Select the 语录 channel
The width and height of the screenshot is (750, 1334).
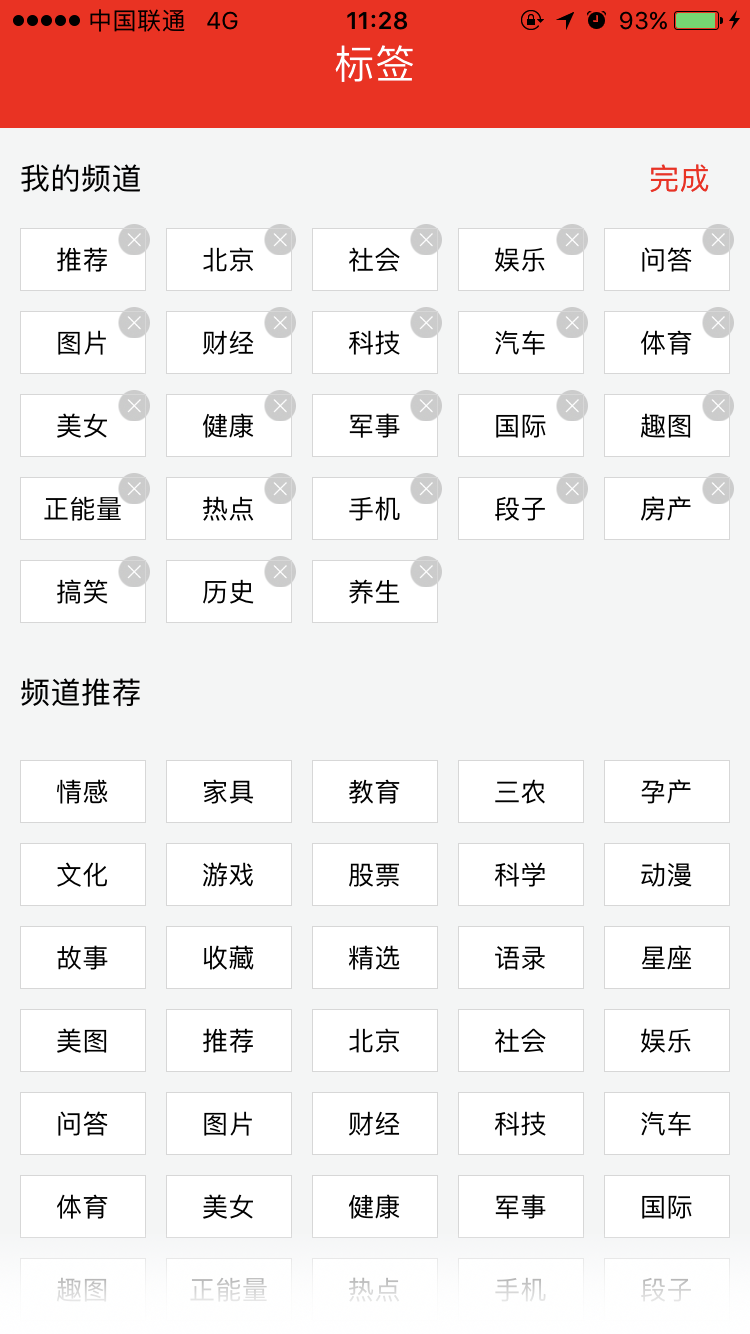pos(521,958)
